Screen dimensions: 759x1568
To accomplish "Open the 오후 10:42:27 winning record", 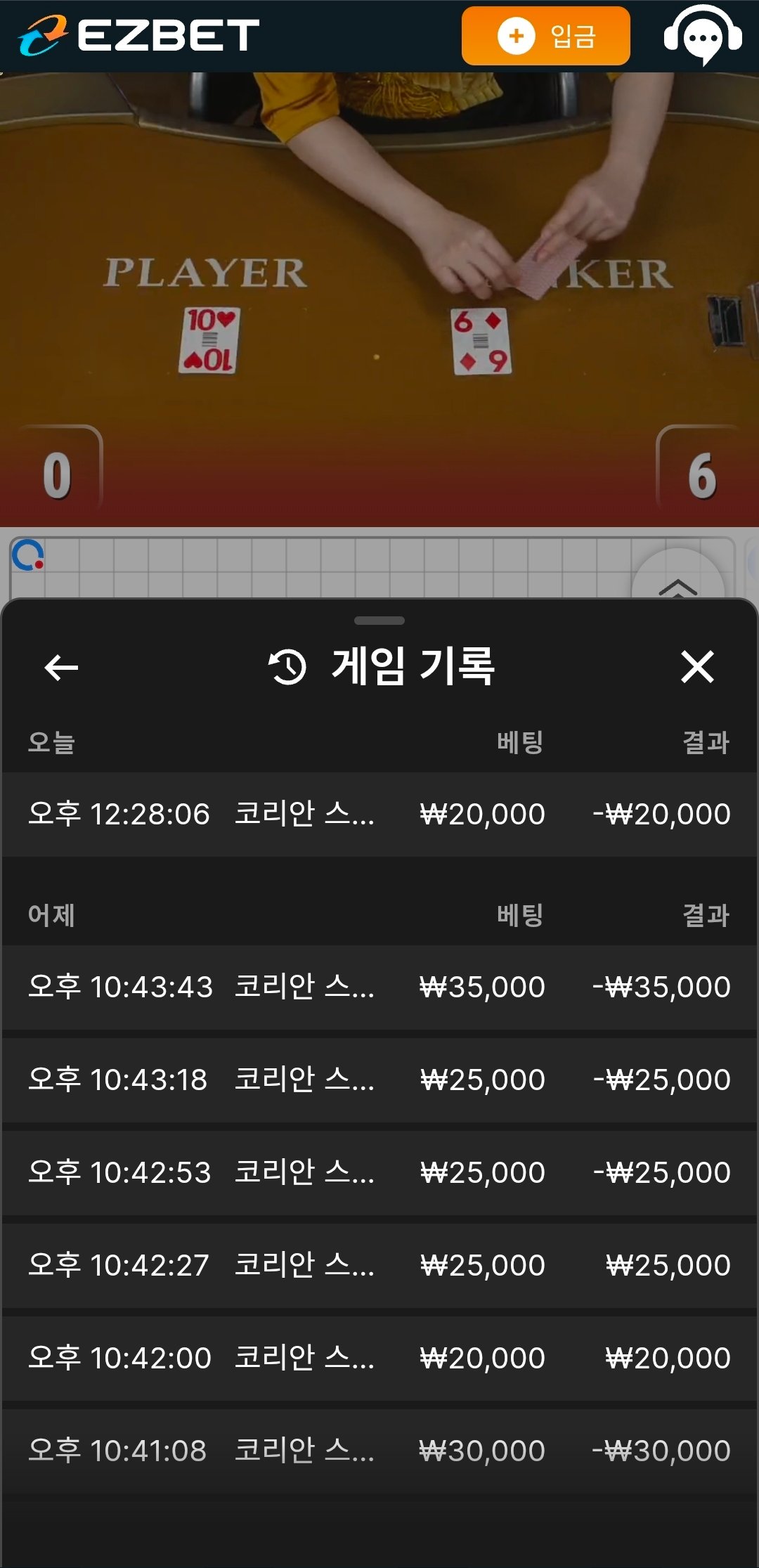I will pyautogui.click(x=379, y=1265).
